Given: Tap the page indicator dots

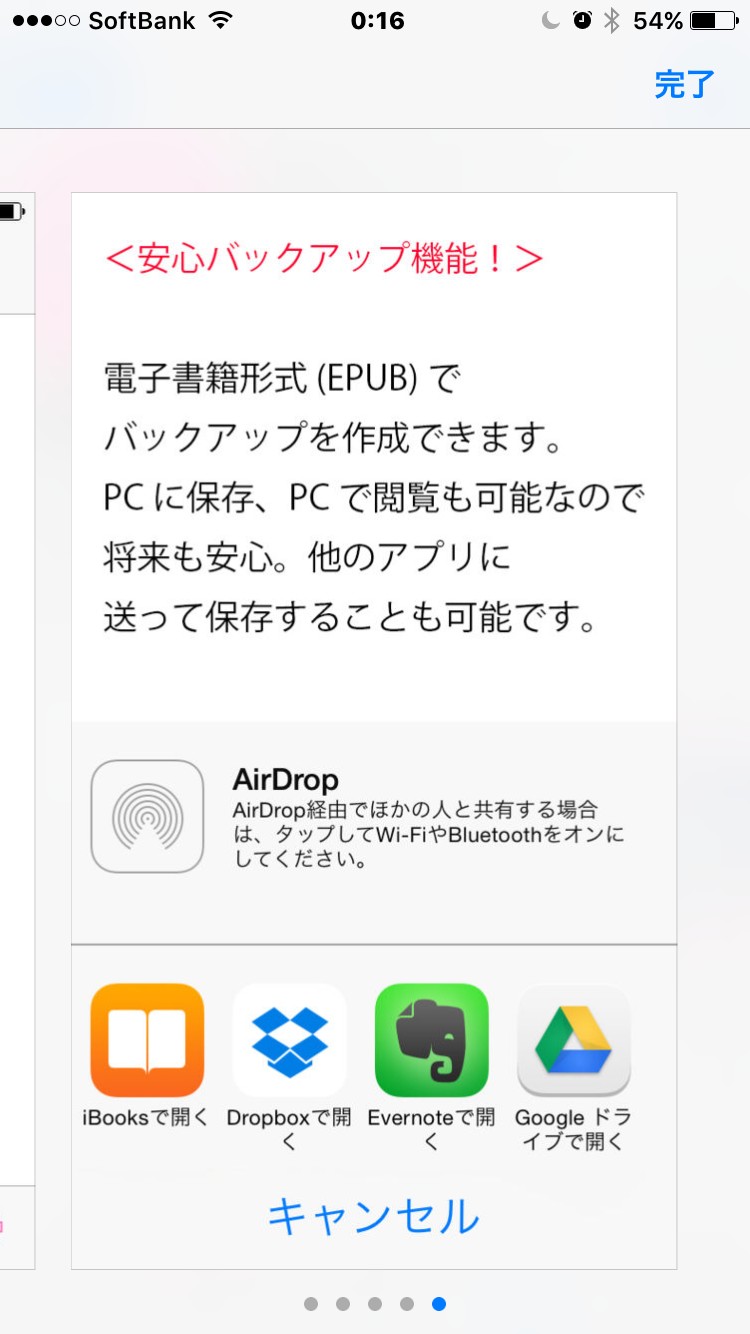Looking at the screenshot, I should pos(375,1304).
